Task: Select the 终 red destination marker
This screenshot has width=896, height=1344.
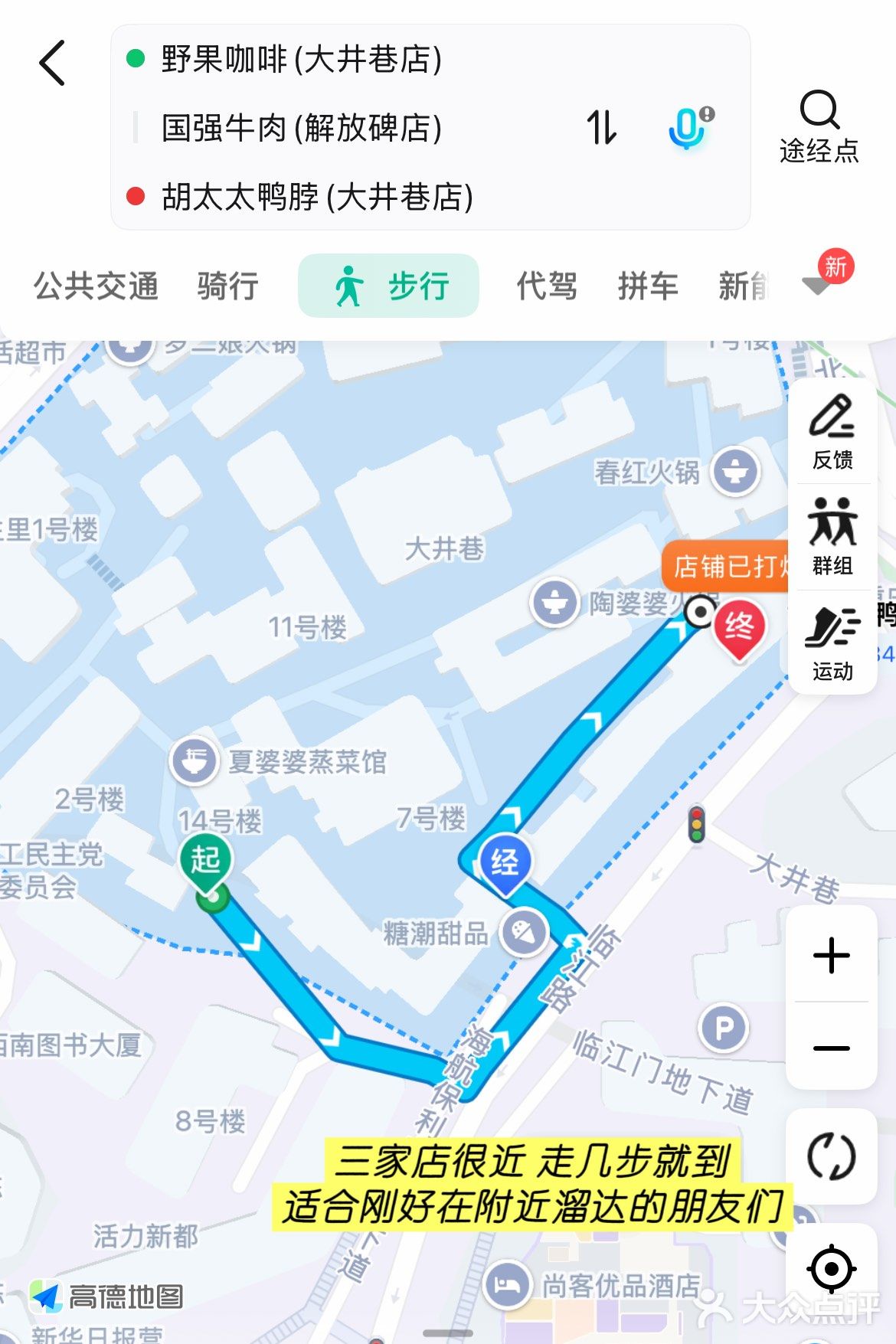Action: (x=737, y=628)
